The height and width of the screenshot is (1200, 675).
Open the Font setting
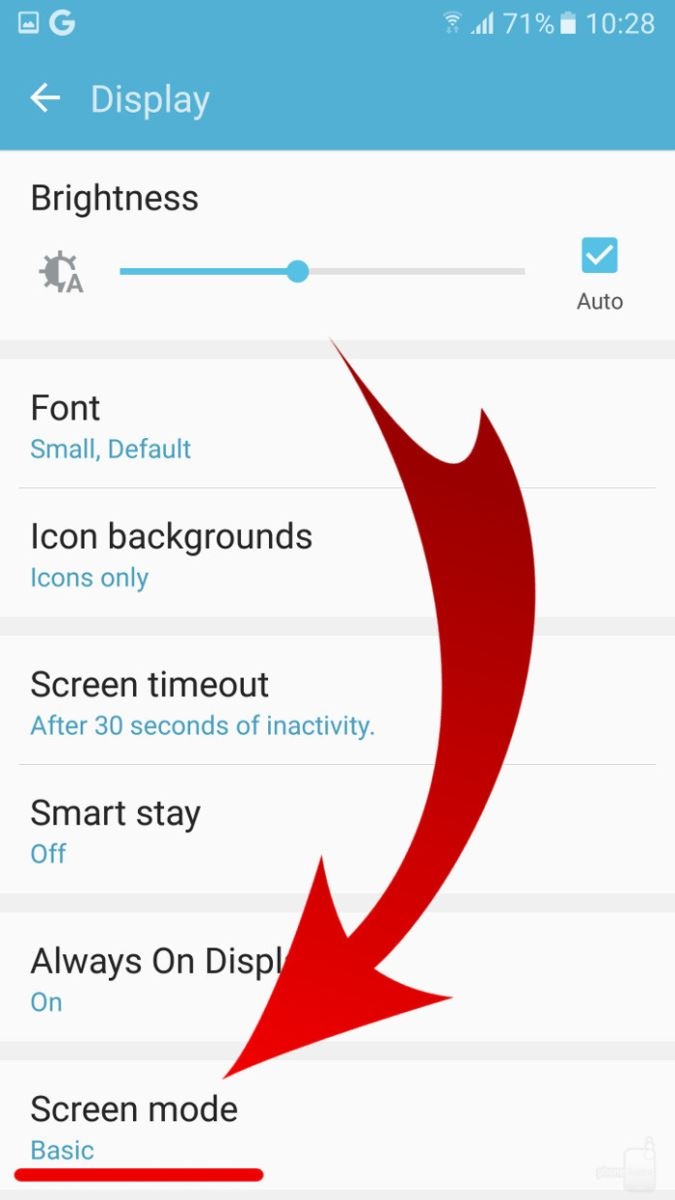pos(337,423)
